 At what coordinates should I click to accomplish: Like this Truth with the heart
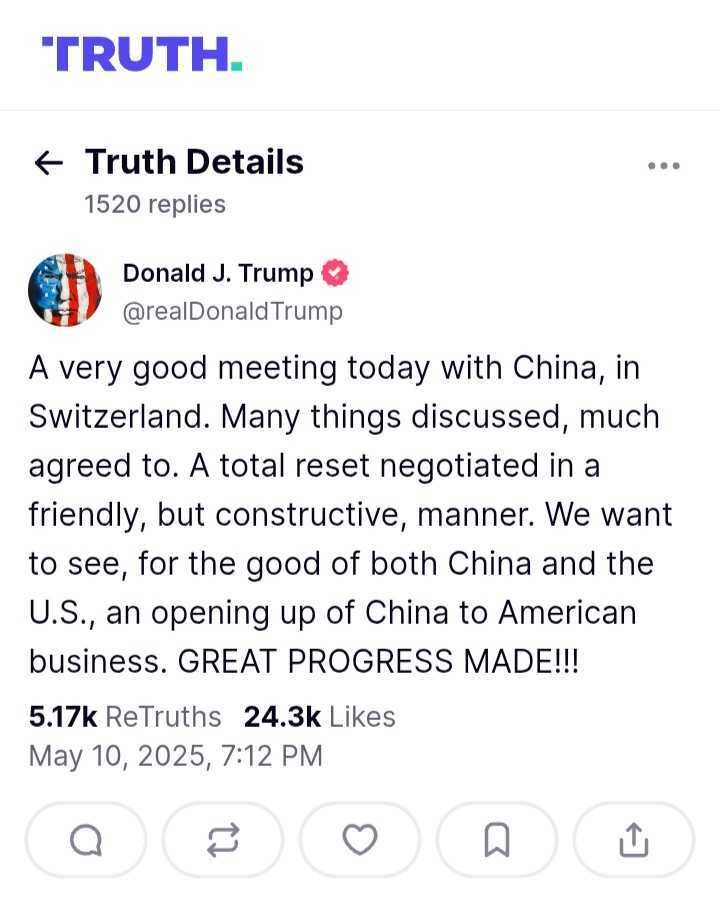[x=360, y=840]
